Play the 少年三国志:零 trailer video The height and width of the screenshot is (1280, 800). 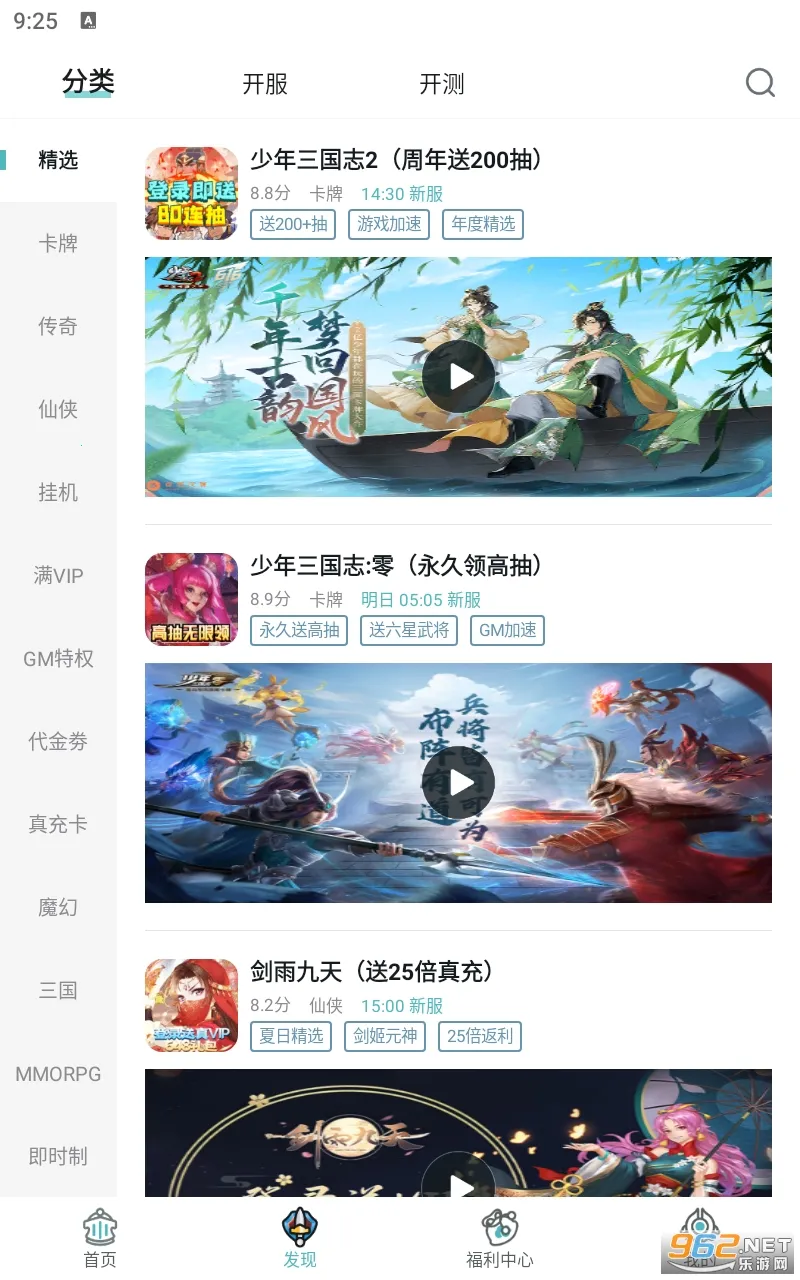pos(458,783)
